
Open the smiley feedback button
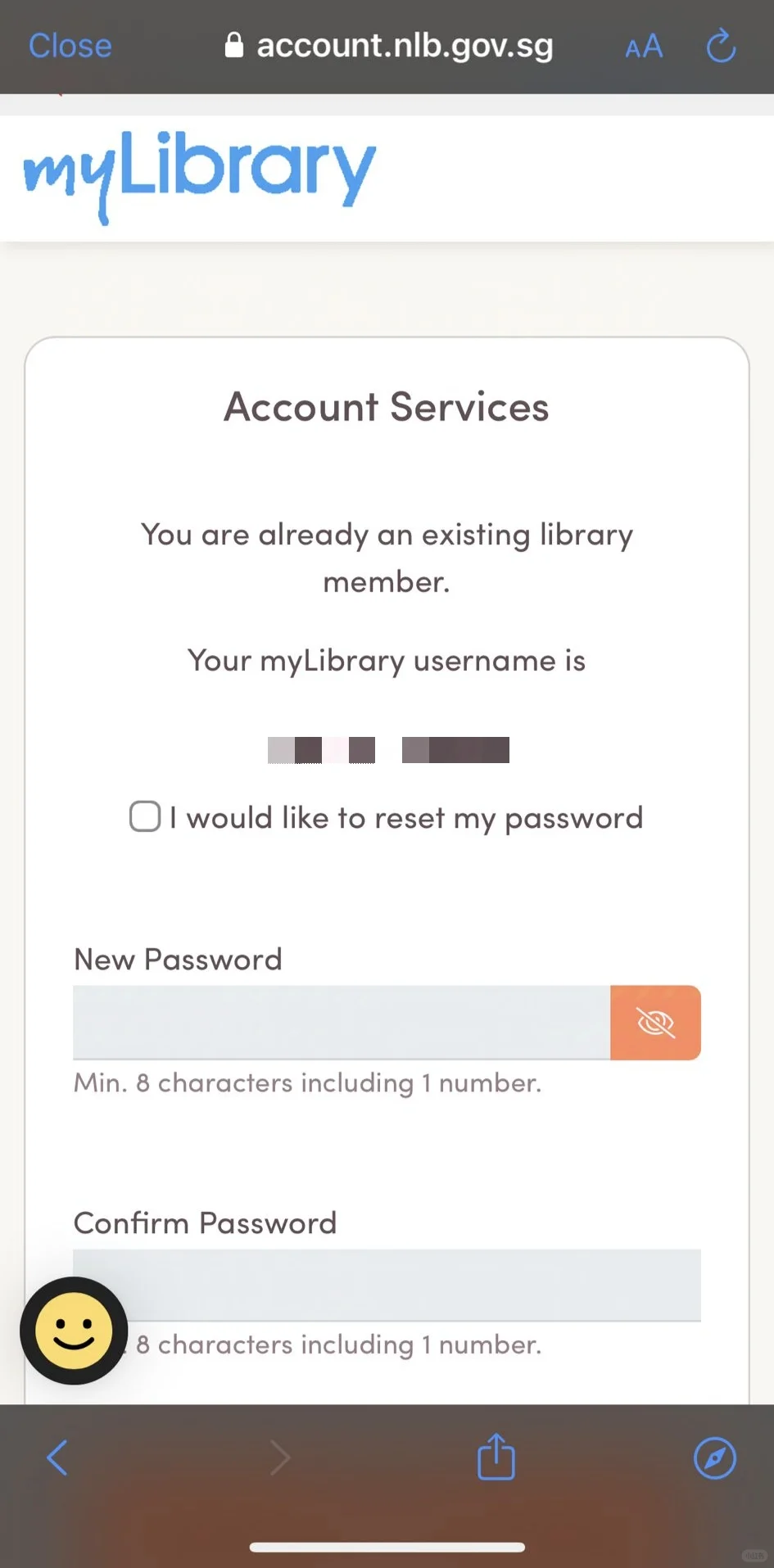[x=74, y=1331]
